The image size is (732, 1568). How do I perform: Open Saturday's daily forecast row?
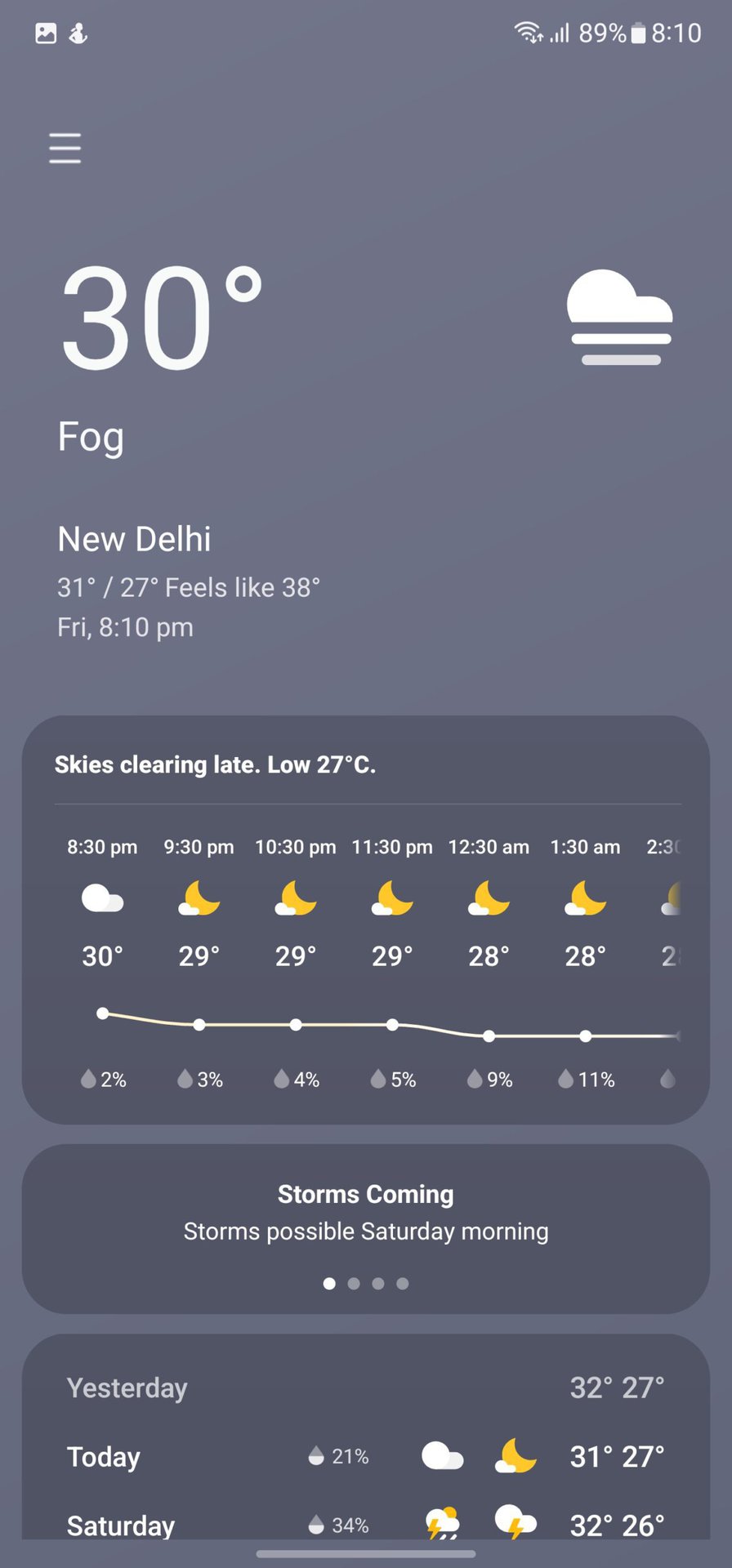[x=365, y=1524]
